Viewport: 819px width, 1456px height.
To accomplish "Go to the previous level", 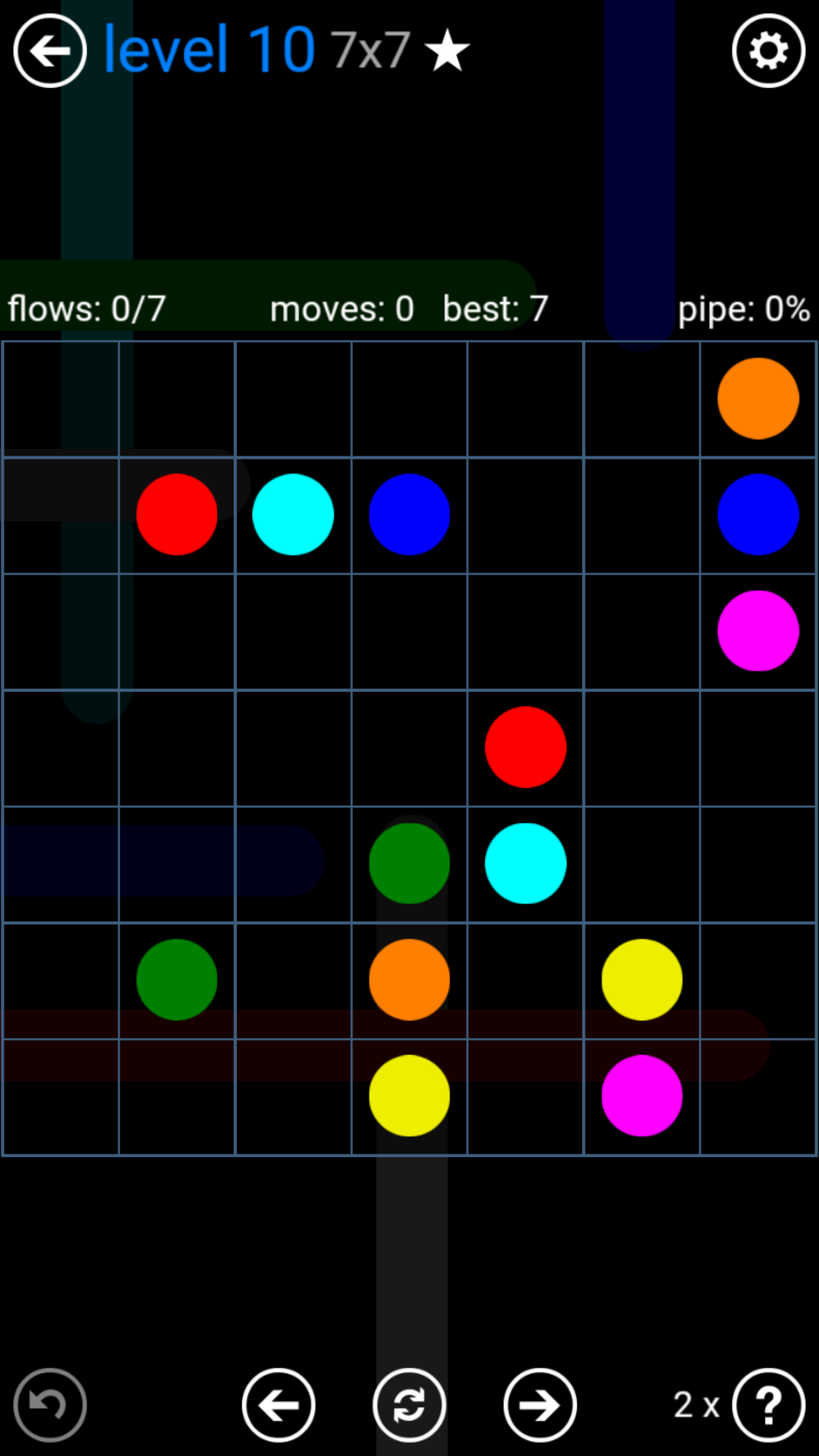I will point(278,1405).
